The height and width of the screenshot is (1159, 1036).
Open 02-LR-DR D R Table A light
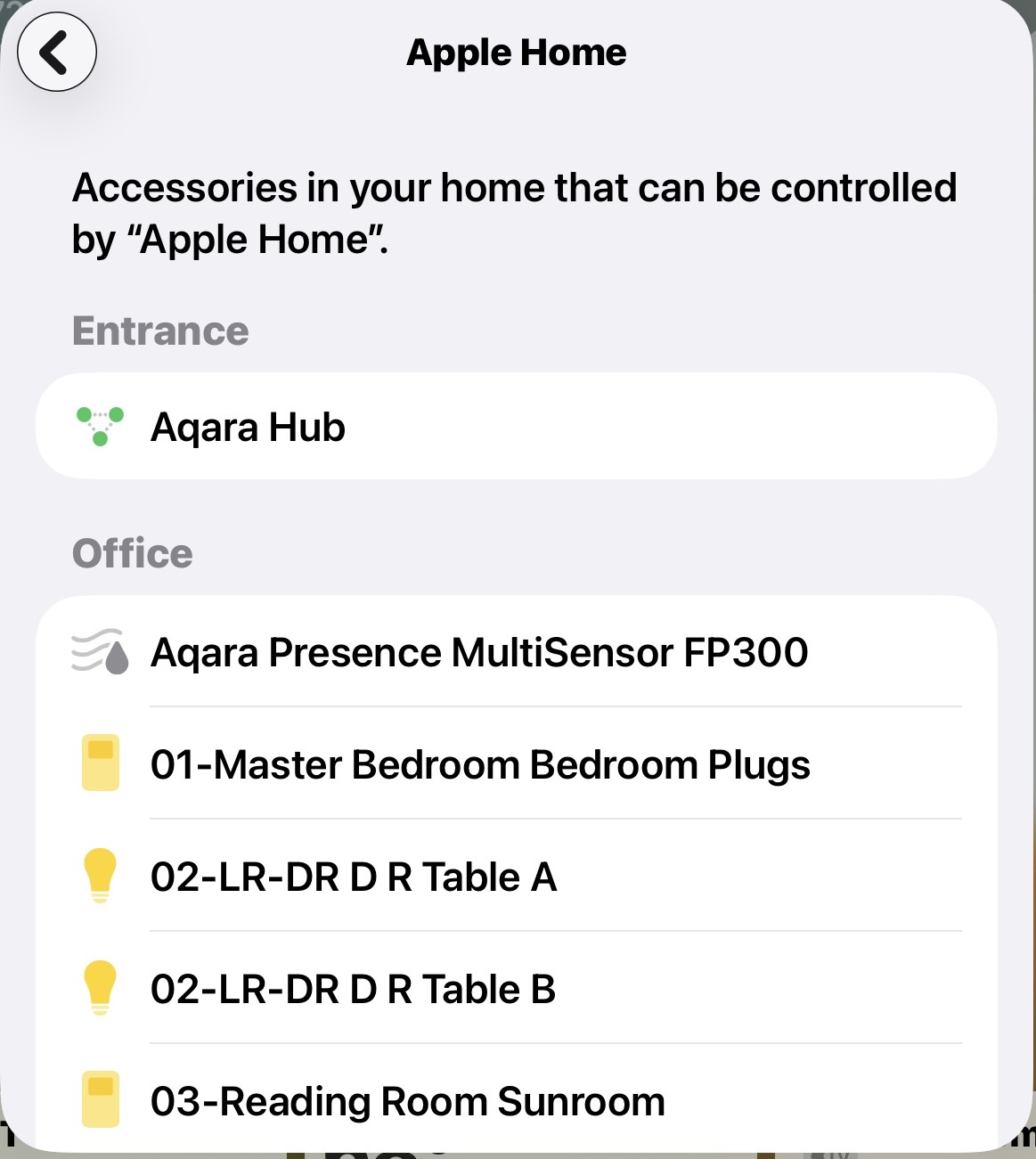coord(515,877)
